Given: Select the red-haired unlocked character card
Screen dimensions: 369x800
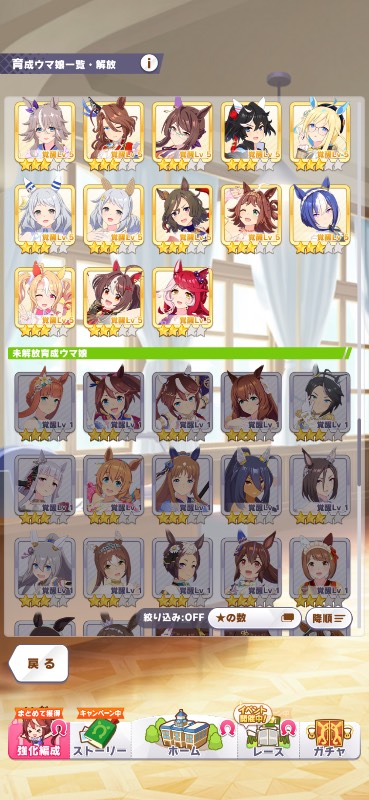Looking at the screenshot, I should click(x=183, y=297).
